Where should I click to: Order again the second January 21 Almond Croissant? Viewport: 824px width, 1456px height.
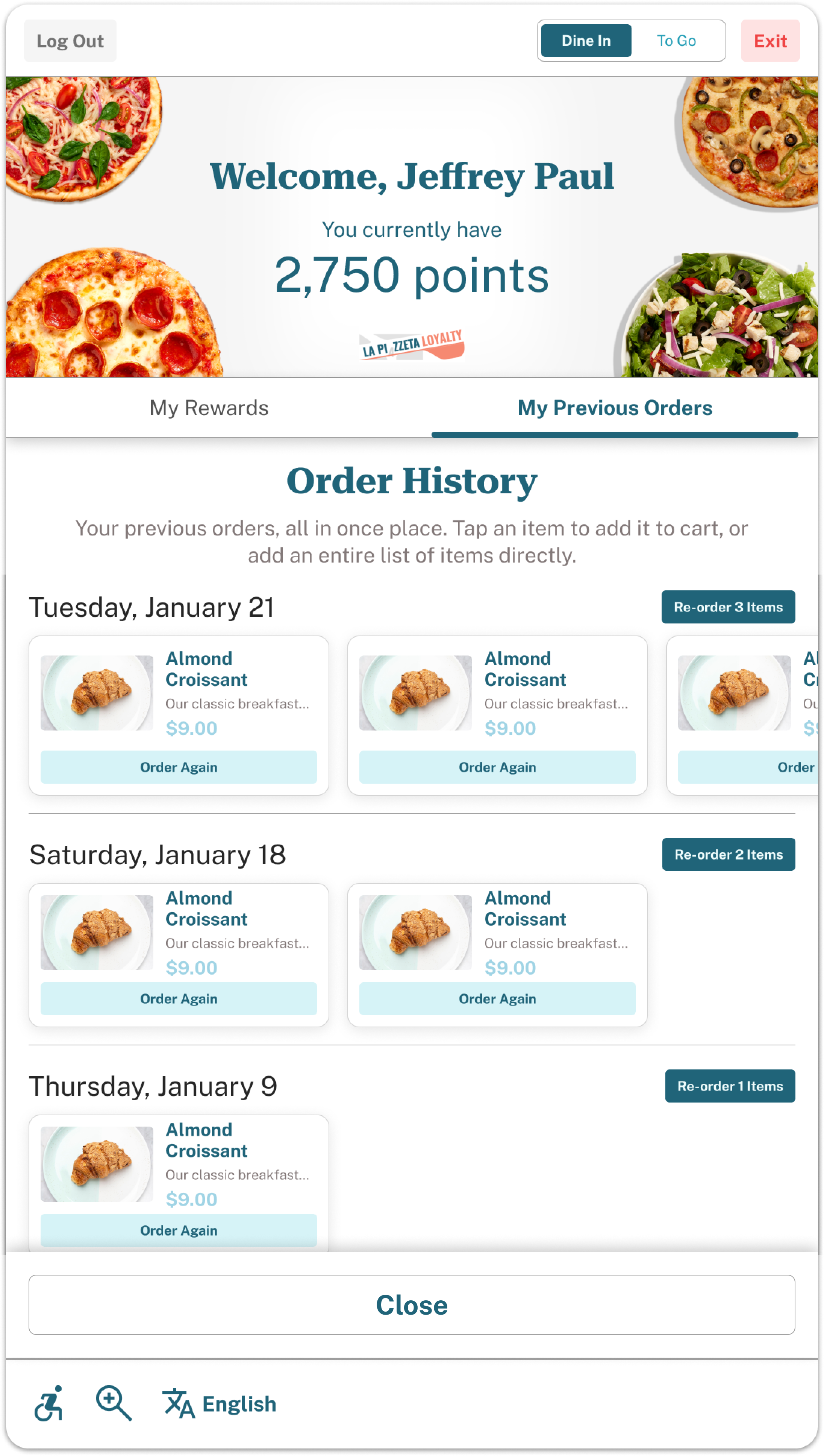(x=497, y=767)
